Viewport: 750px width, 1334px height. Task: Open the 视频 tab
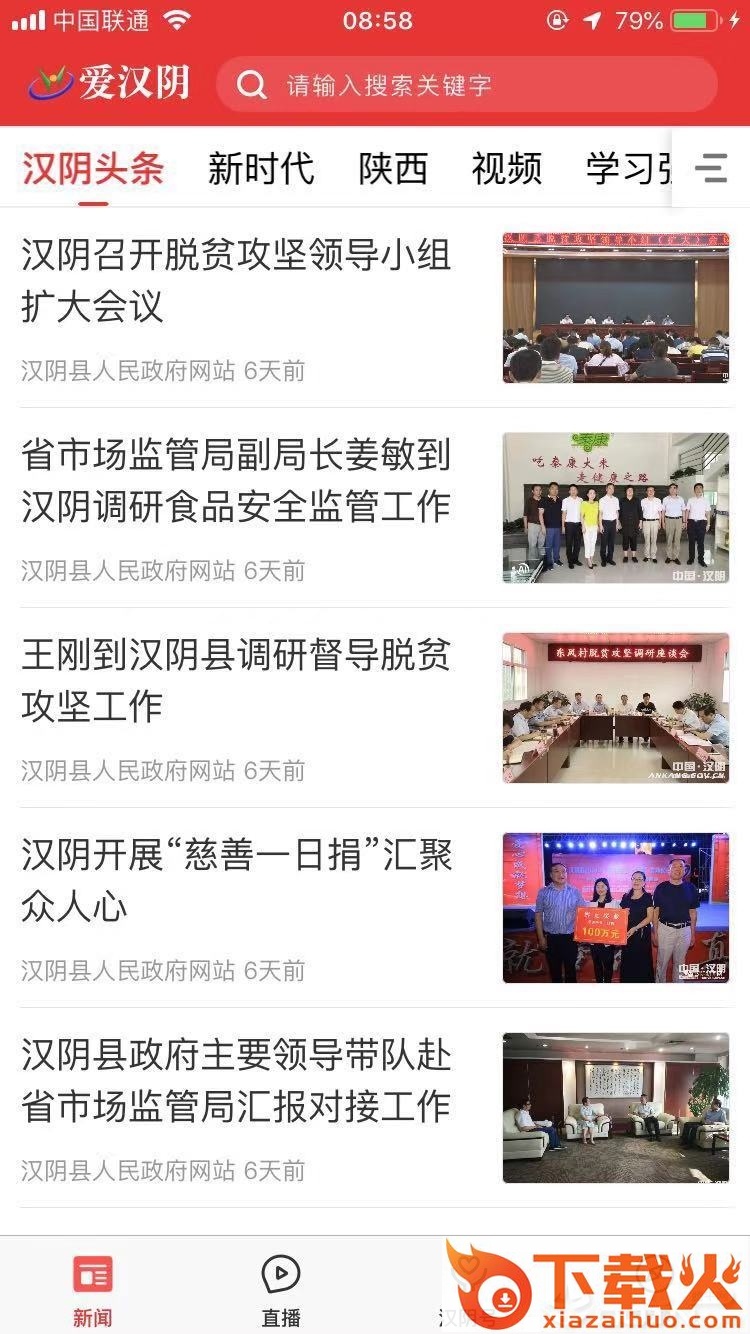[x=507, y=168]
